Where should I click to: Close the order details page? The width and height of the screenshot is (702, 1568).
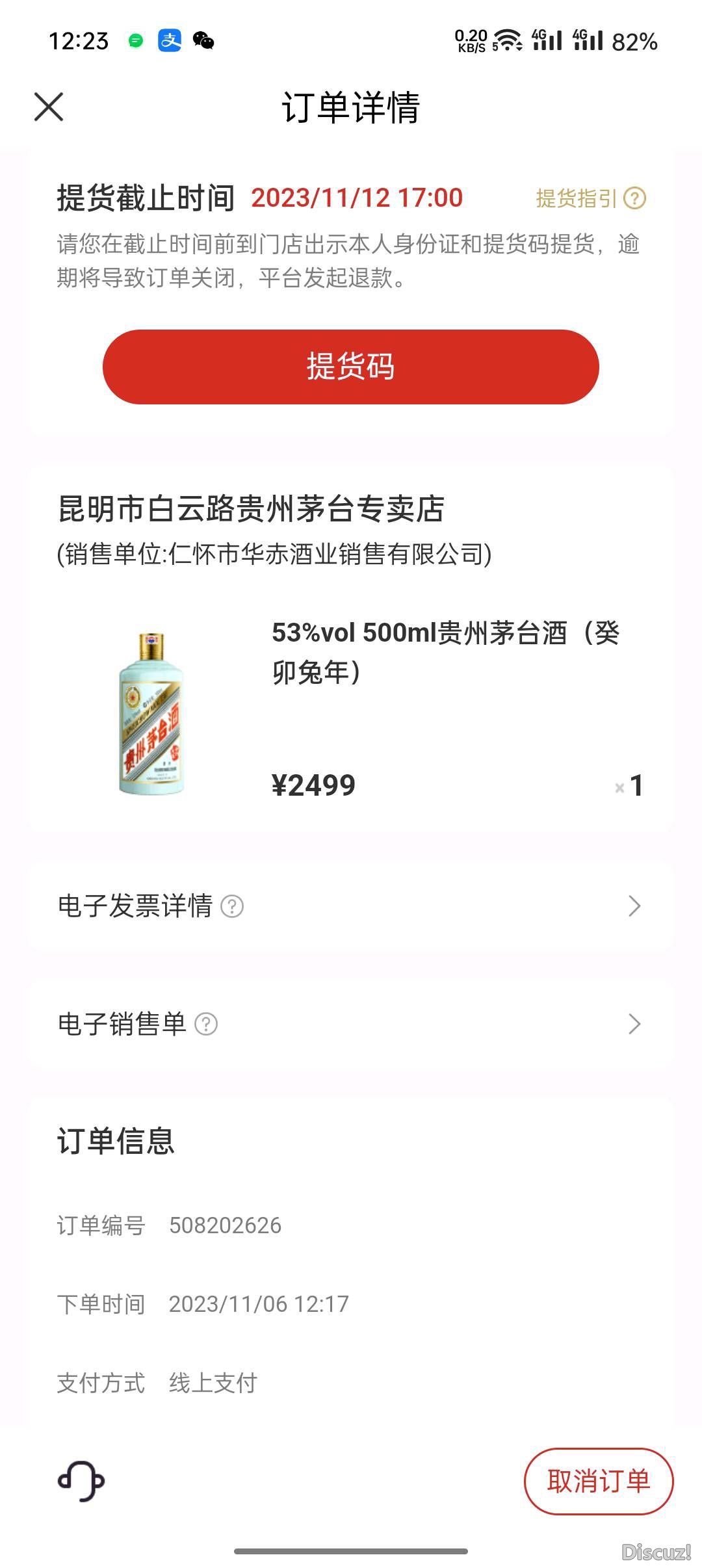(49, 107)
